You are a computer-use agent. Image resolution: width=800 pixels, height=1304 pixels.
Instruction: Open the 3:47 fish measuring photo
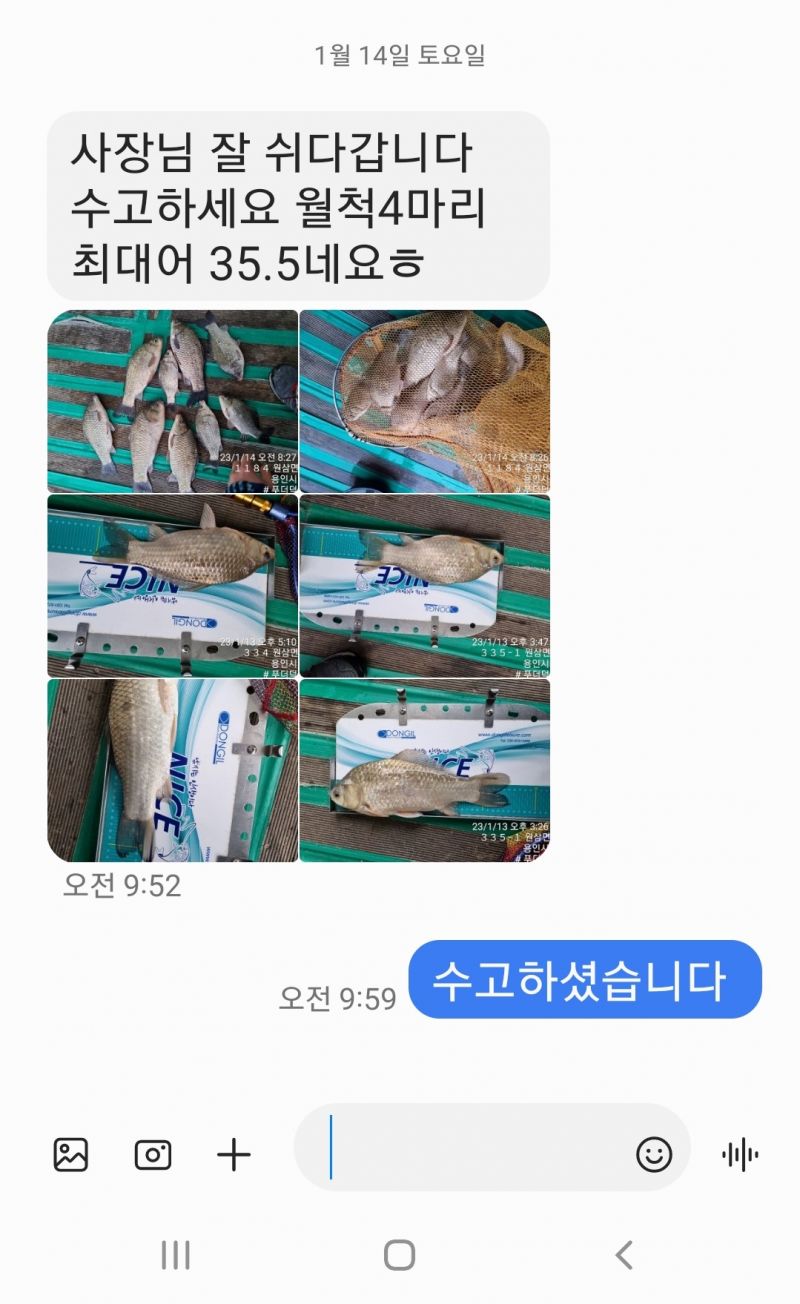pos(425,586)
